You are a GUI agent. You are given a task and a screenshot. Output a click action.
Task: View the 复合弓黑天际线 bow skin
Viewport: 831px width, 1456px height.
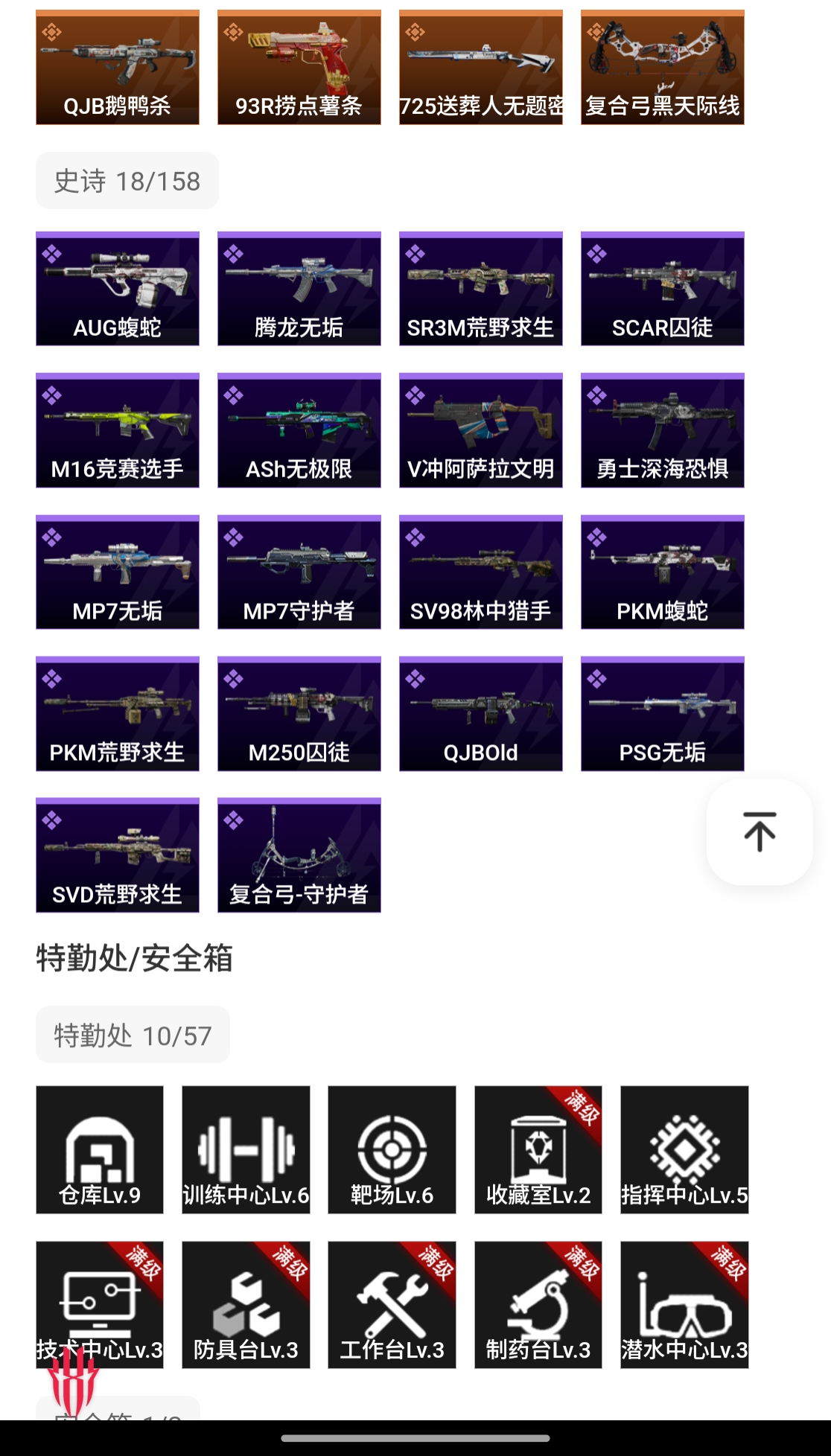(x=663, y=67)
